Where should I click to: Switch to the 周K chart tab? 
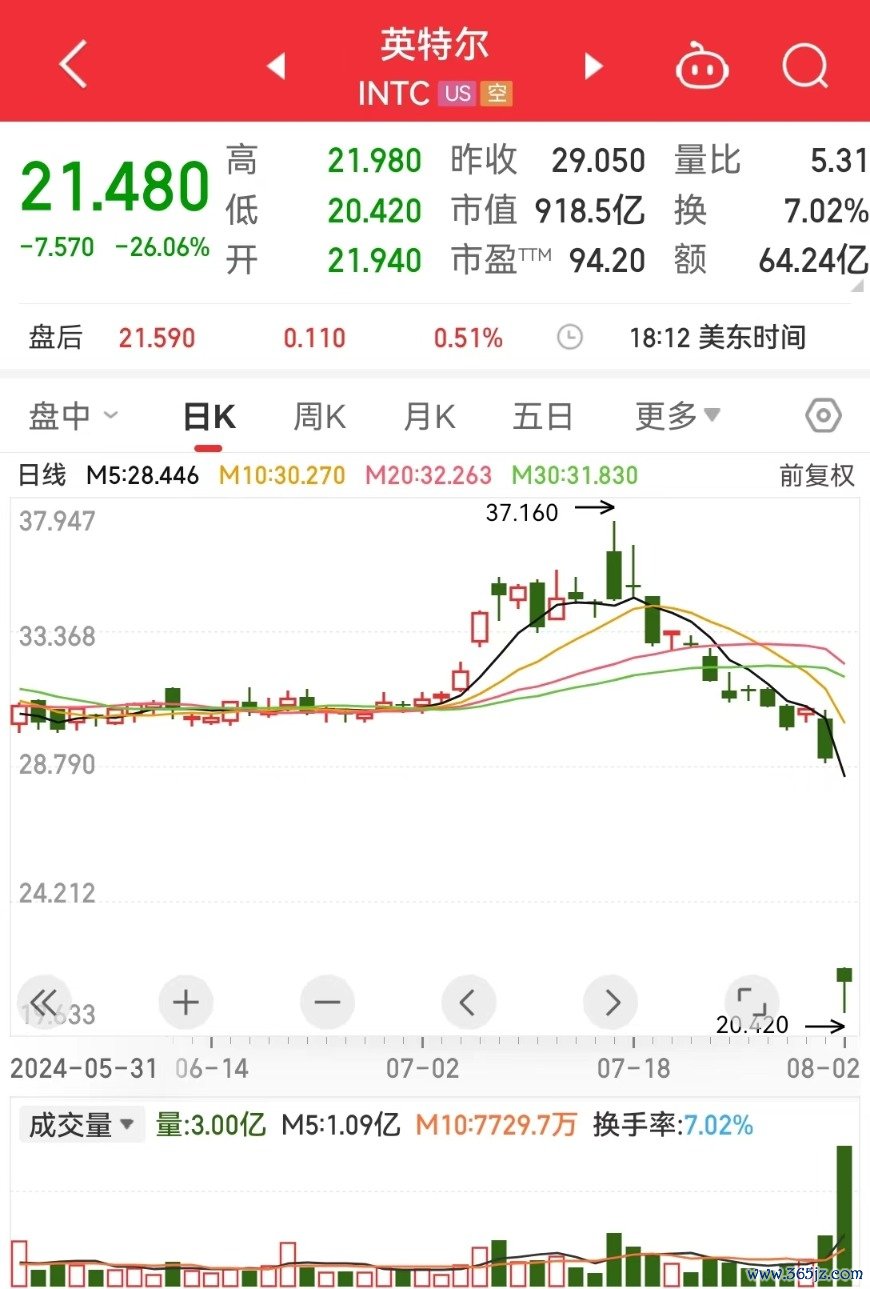(319, 416)
